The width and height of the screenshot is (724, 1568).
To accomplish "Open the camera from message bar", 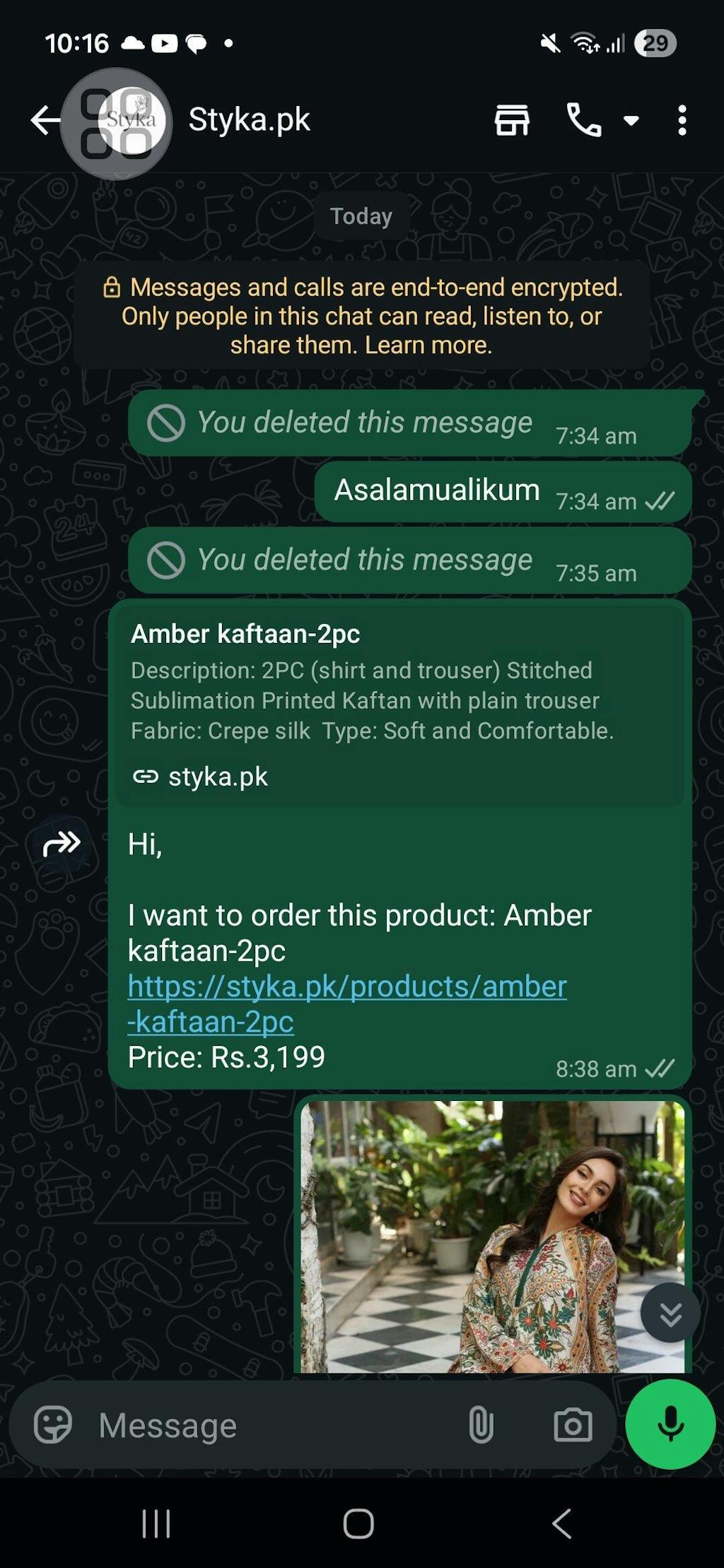I will coord(573,1425).
